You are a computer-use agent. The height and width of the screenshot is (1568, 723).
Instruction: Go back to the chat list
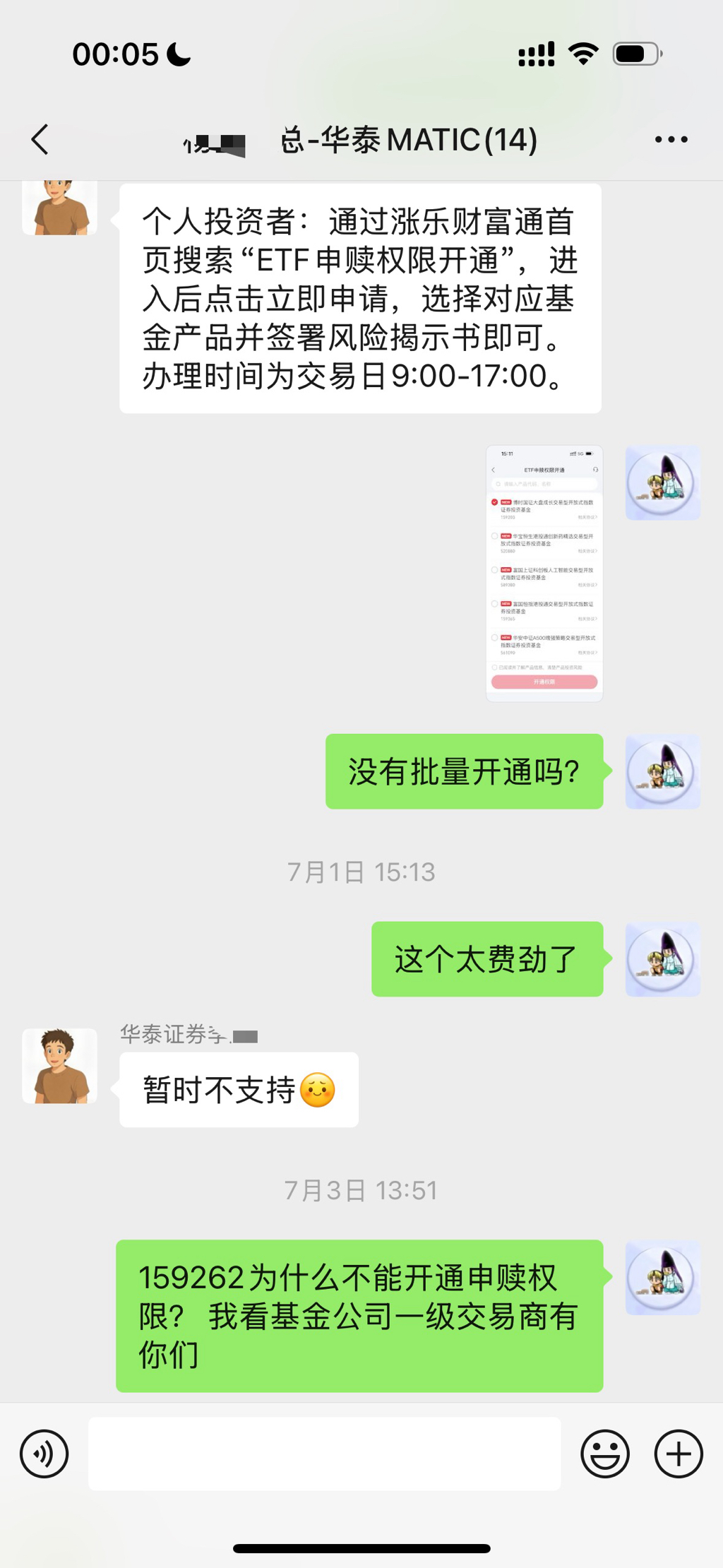point(40,140)
